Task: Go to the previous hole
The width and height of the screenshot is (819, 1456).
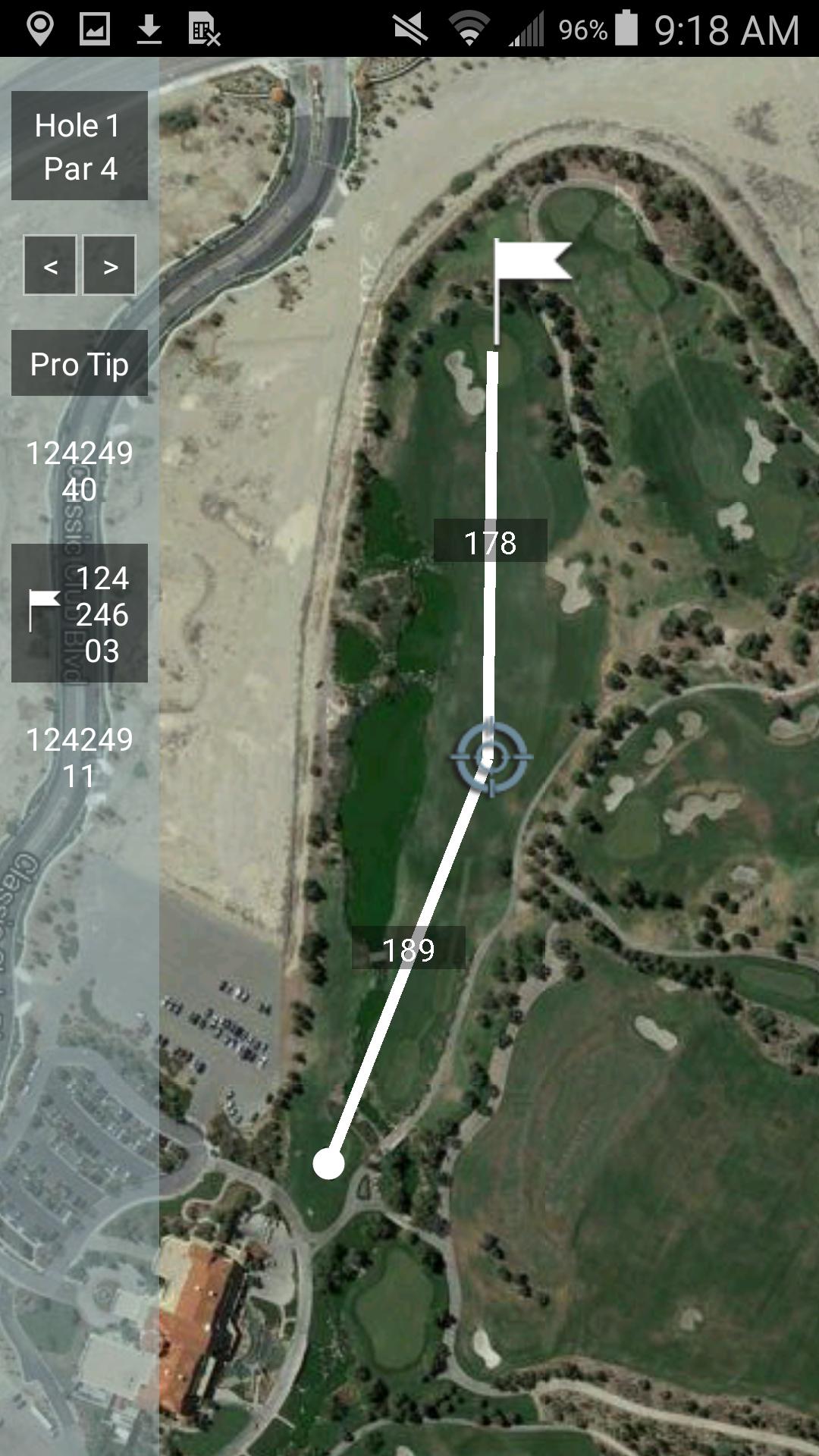Action: (50, 265)
